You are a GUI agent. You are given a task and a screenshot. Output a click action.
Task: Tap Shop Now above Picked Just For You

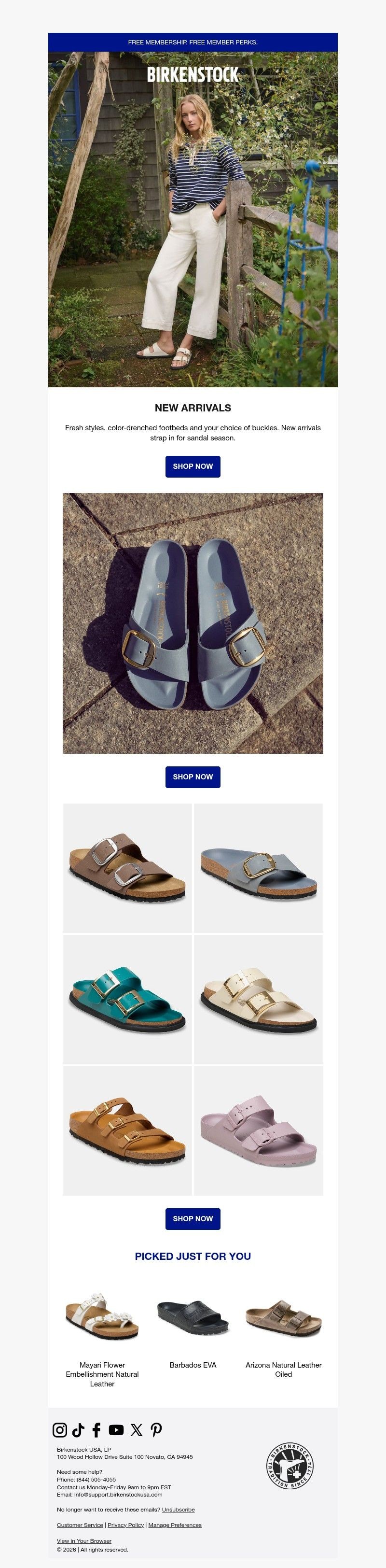193,1218
